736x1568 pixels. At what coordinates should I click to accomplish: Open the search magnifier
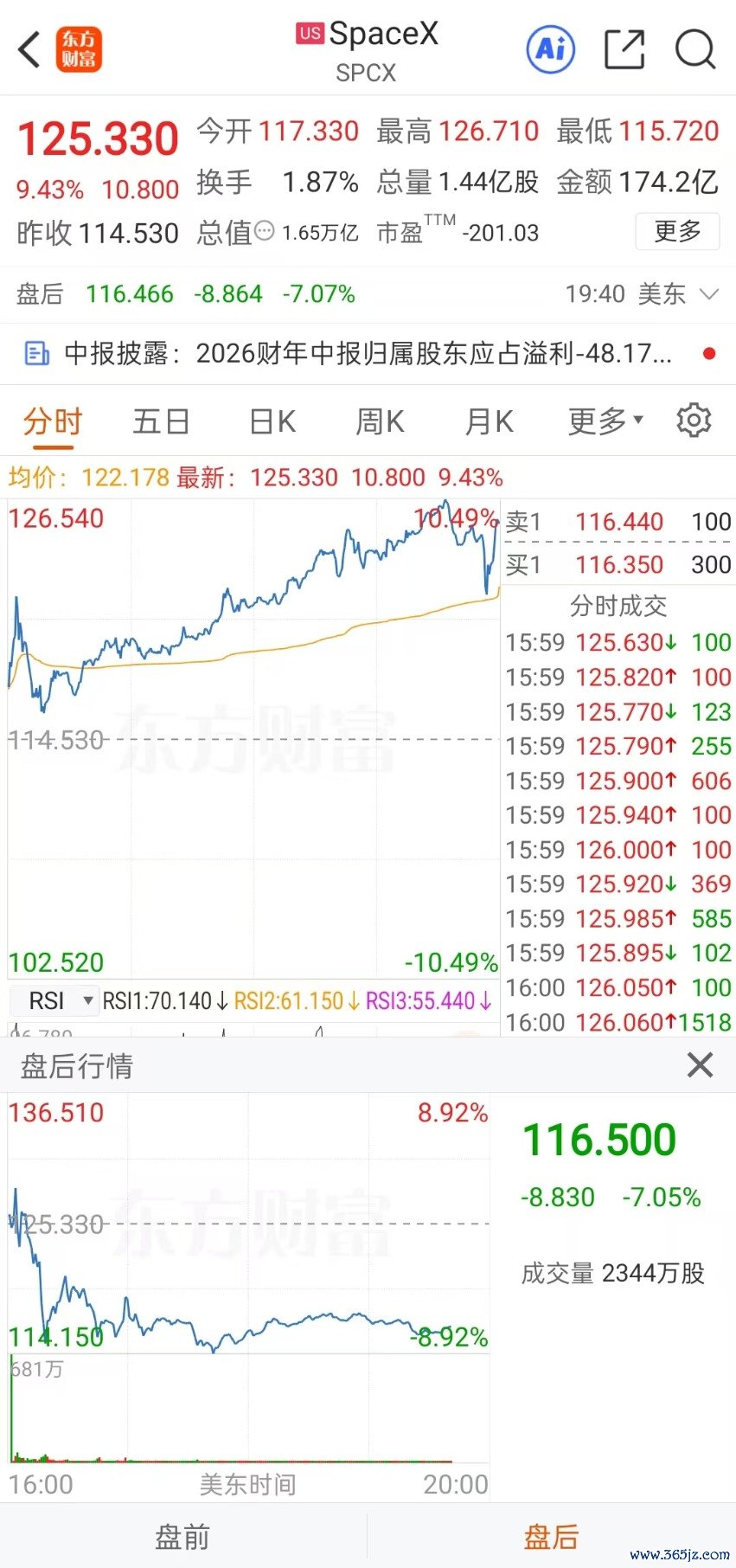[695, 49]
